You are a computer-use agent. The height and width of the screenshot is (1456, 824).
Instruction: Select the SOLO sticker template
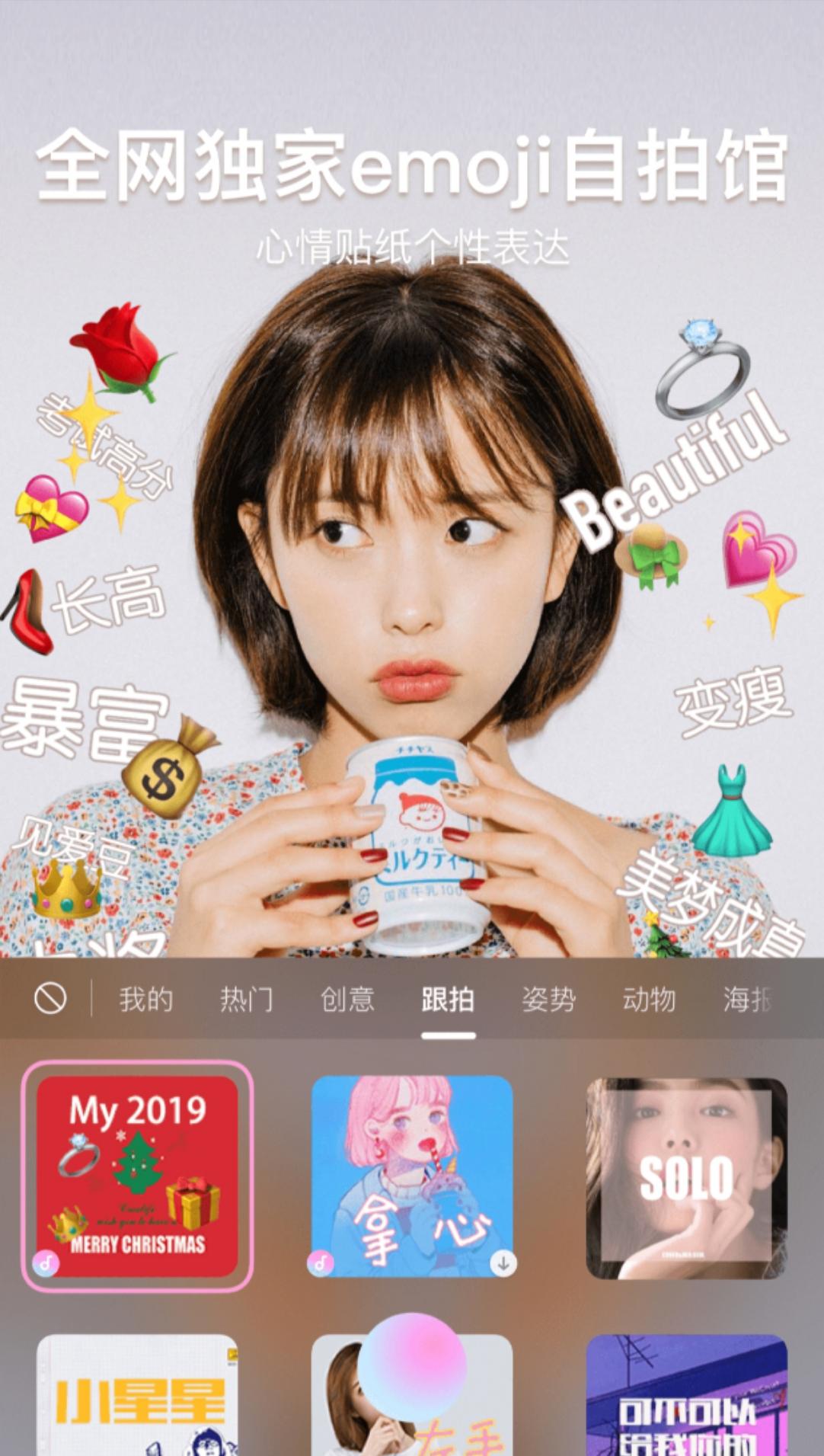click(x=686, y=1177)
